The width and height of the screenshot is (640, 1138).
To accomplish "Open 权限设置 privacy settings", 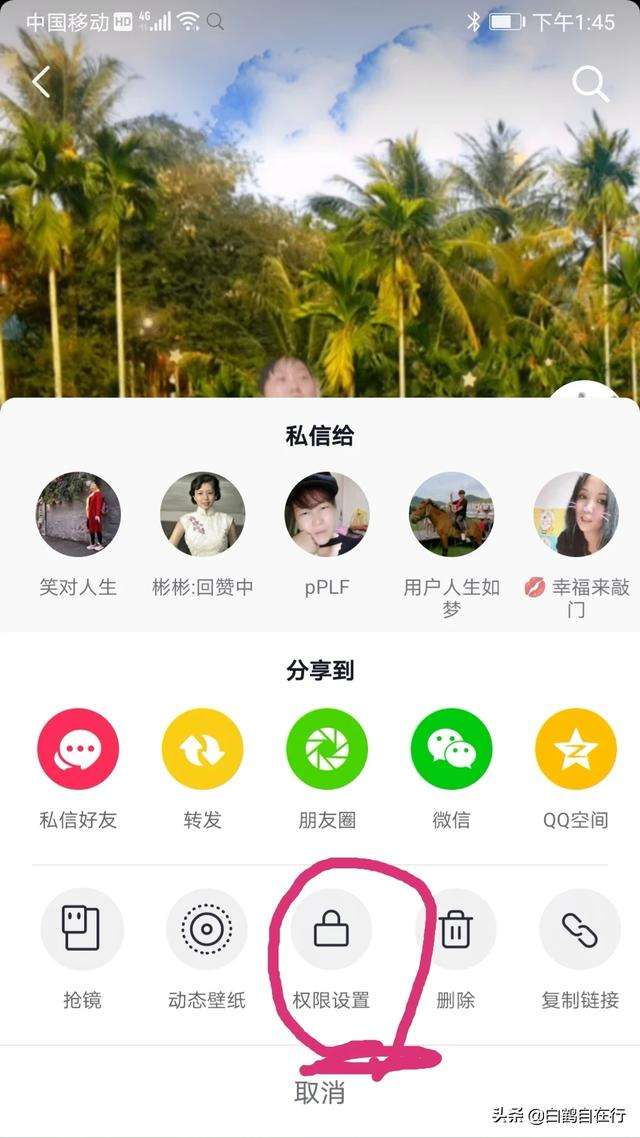I will point(331,930).
